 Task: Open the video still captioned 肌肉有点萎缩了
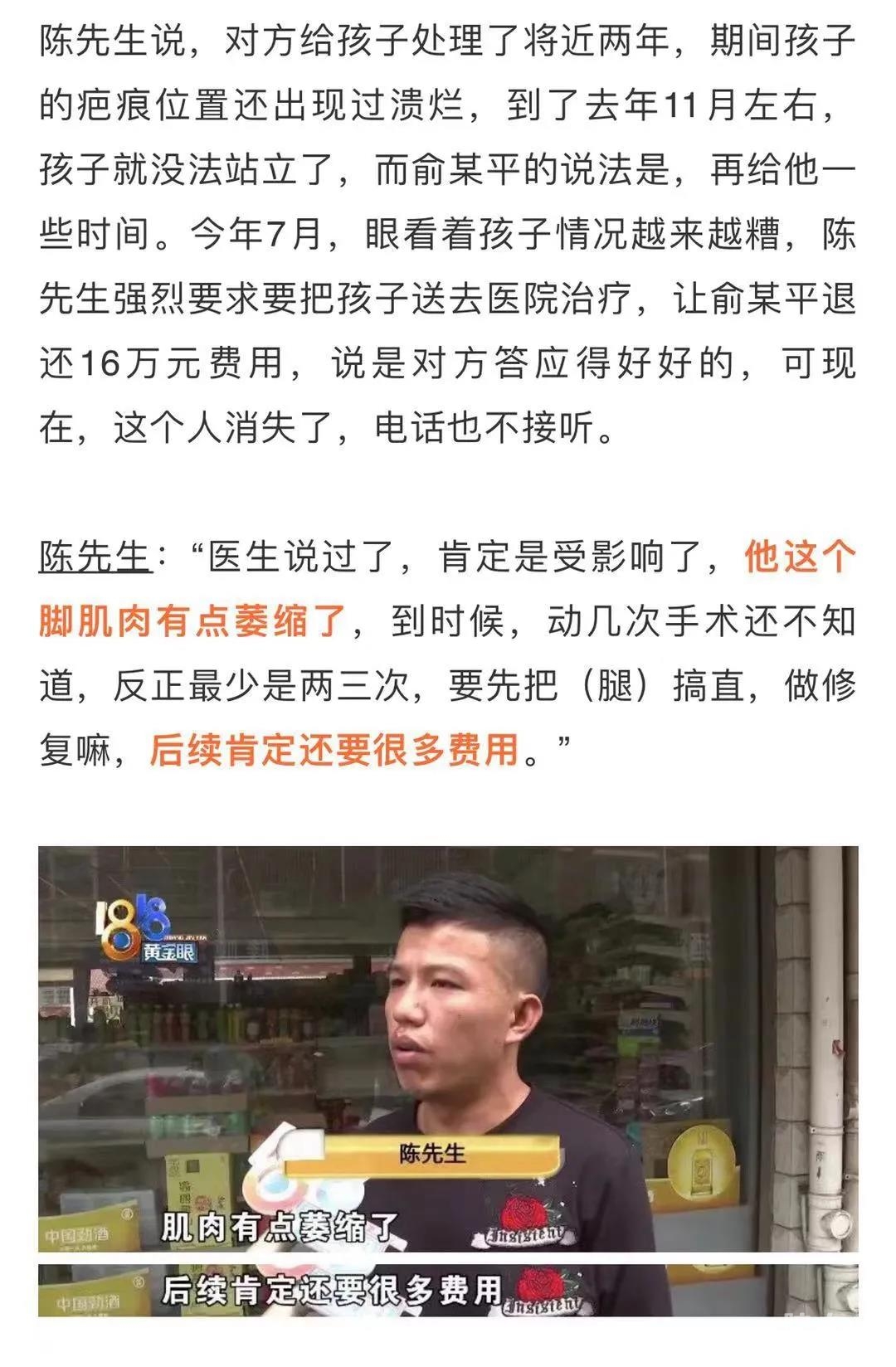[x=448, y=1048]
